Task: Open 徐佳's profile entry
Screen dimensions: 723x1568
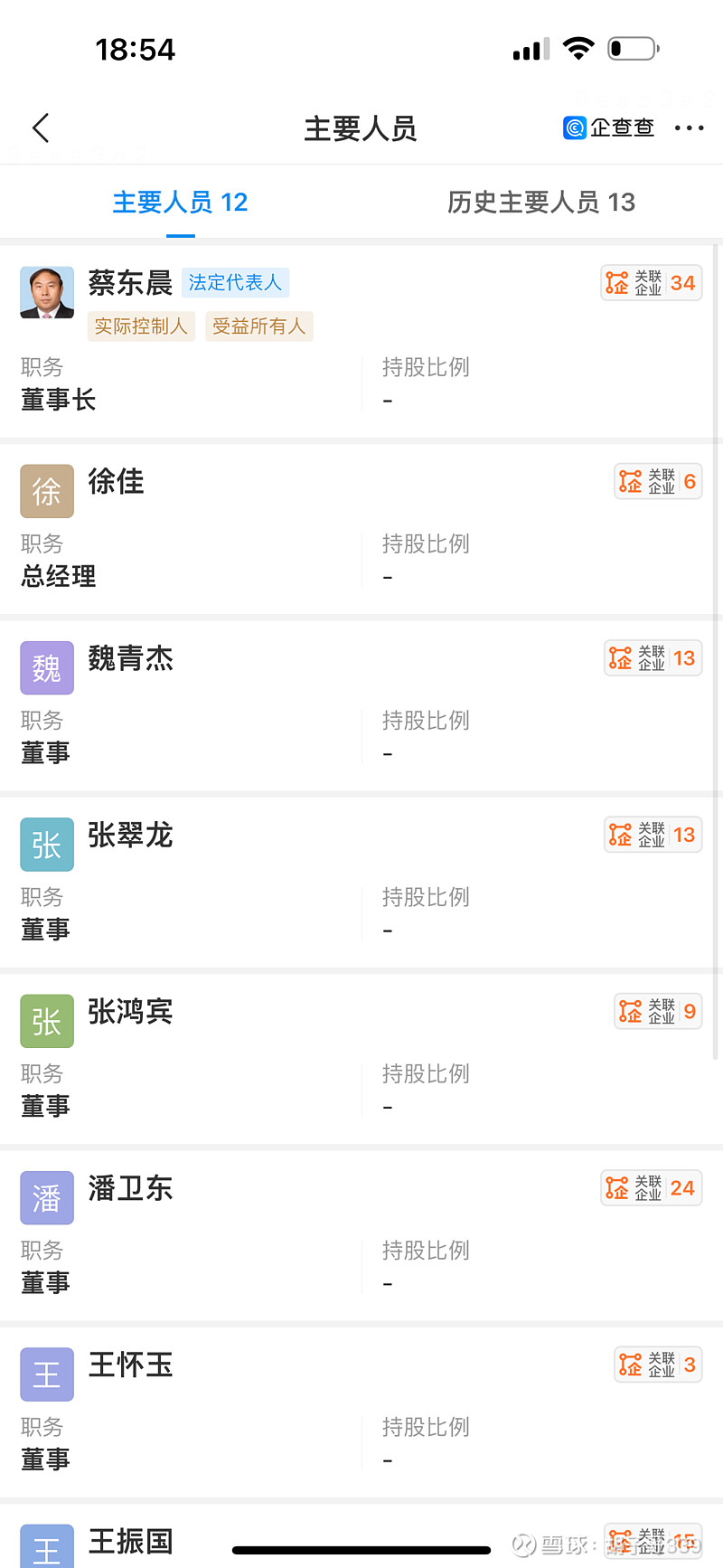Action: pyautogui.click(x=116, y=481)
